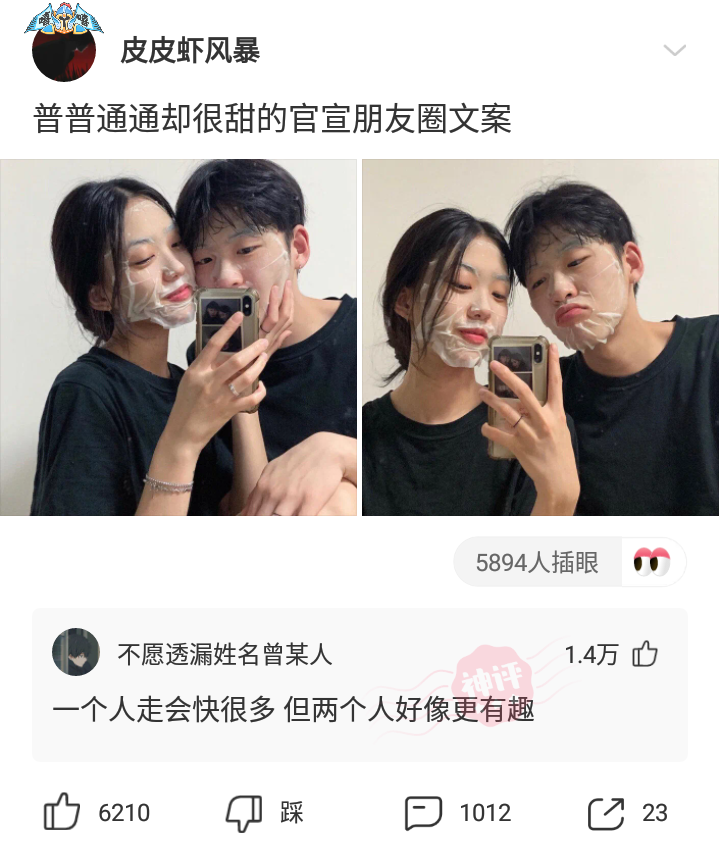Screen dimensions: 720x852
Task: Dislike the post with 踩
Action: 245,813
